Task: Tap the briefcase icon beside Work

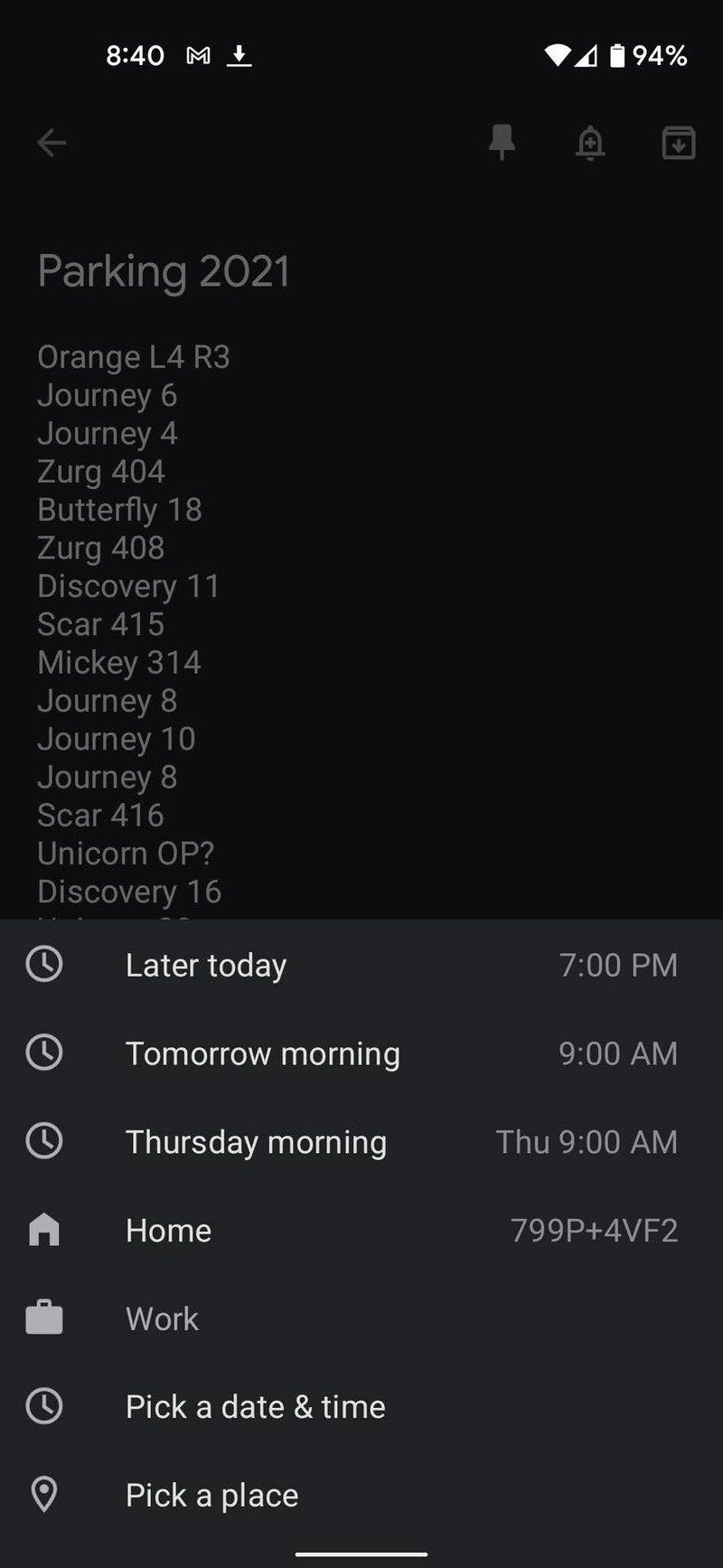Action: 43,1318
